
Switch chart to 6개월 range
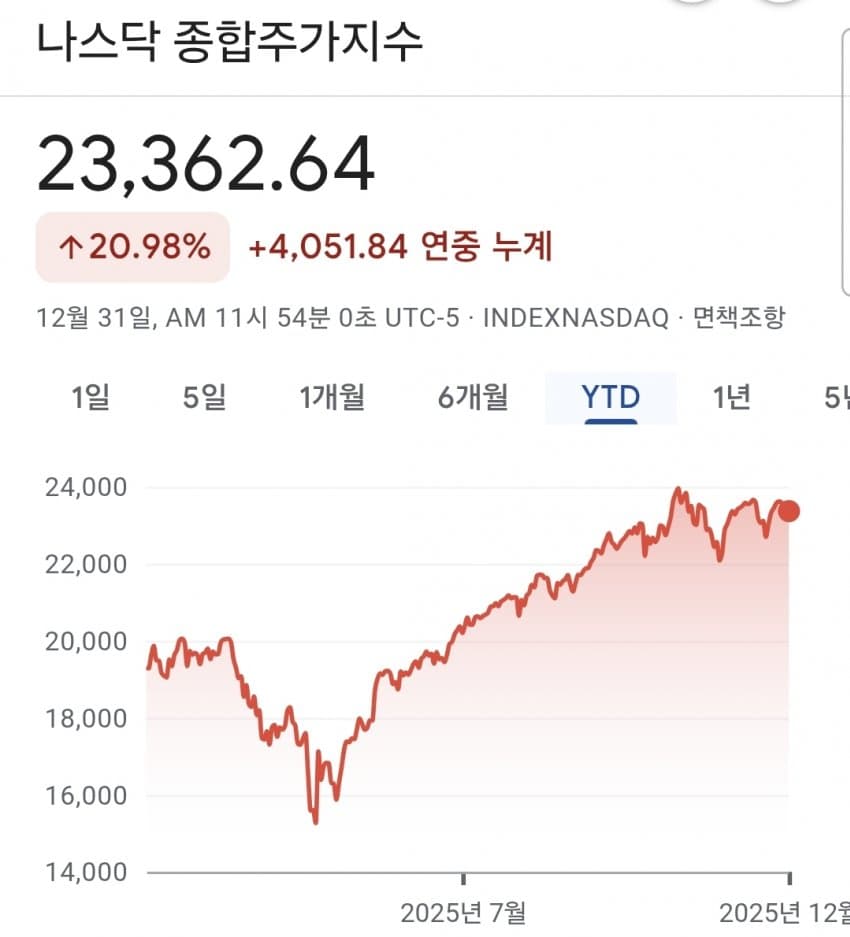(473, 397)
